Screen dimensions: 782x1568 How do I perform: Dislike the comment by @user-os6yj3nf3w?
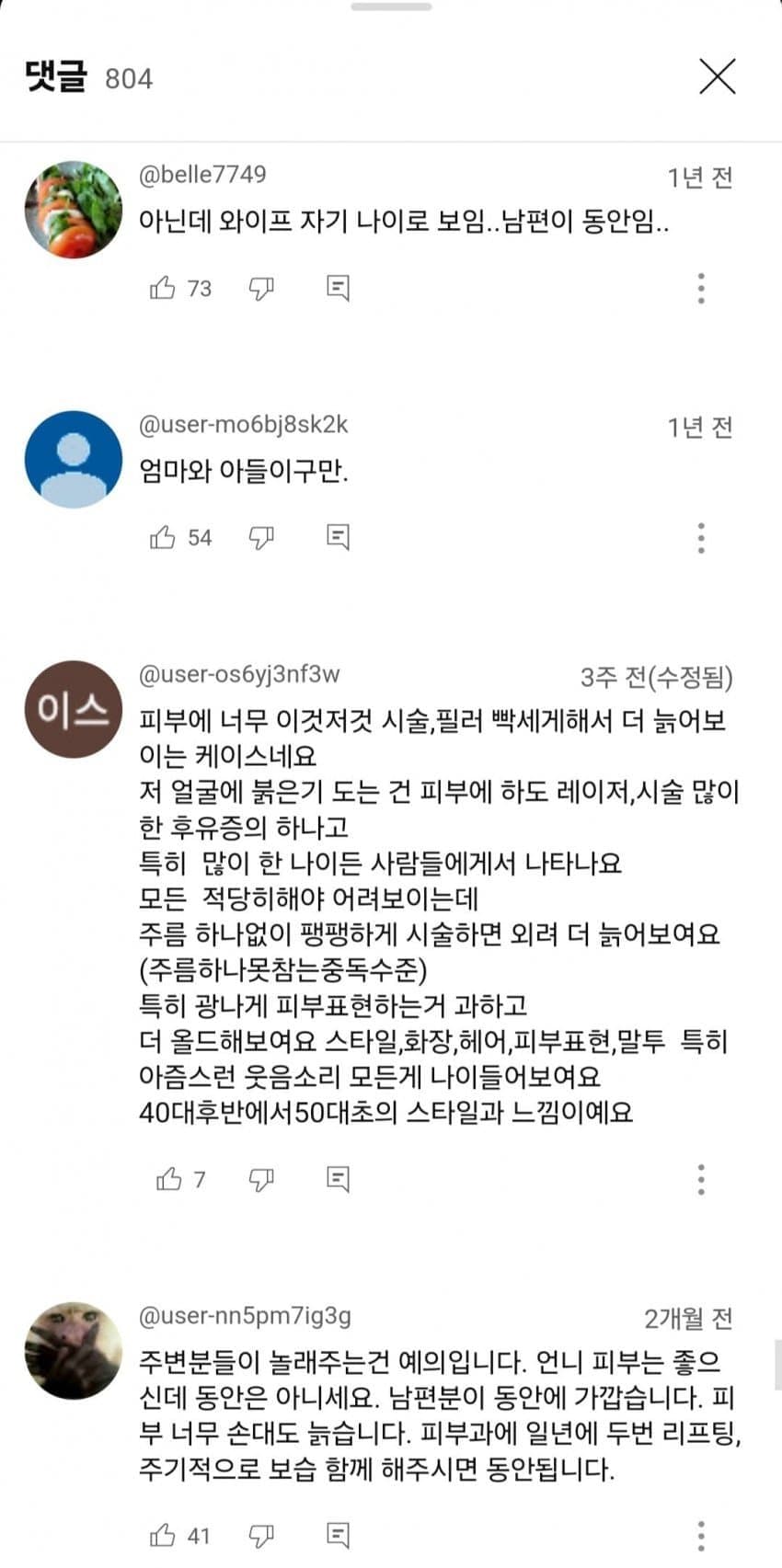click(x=261, y=1178)
